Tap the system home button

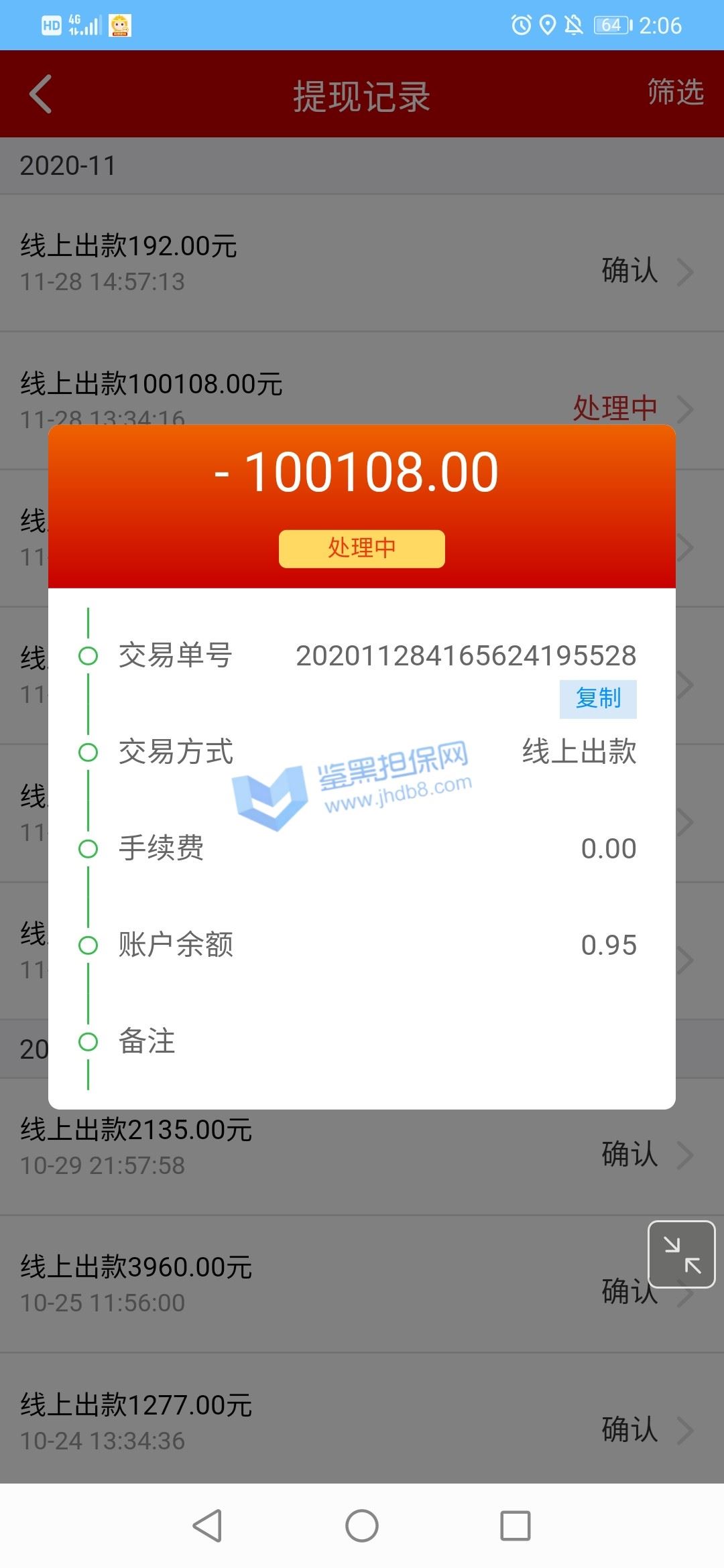(x=362, y=1526)
